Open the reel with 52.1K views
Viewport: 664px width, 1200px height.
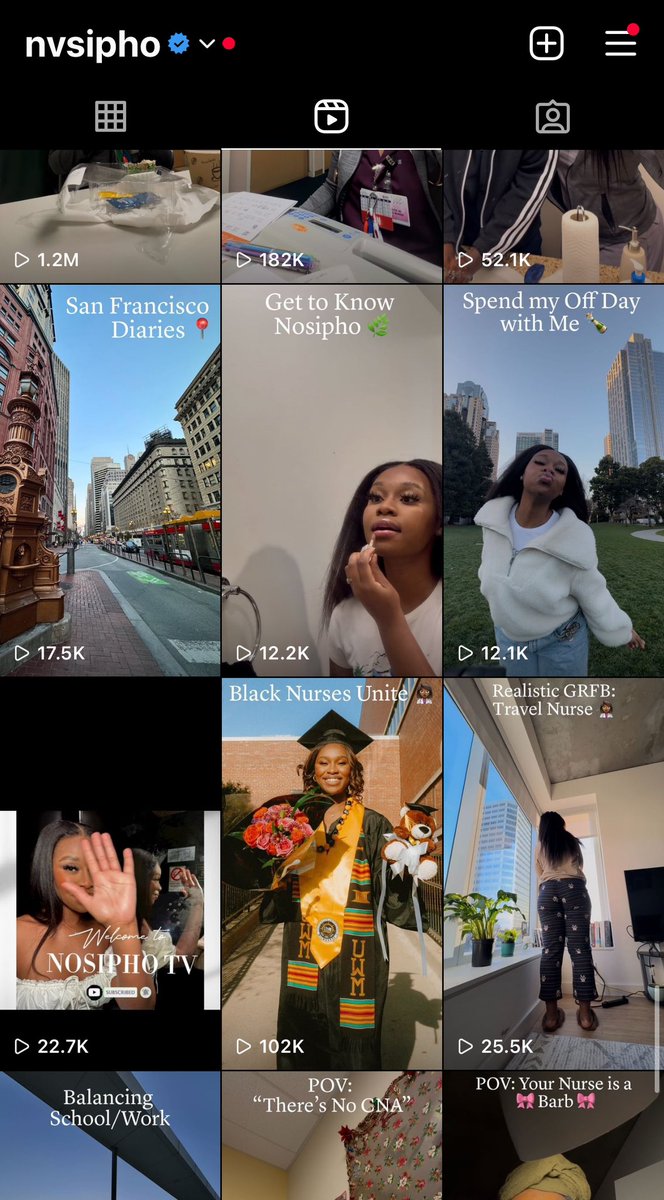click(x=554, y=216)
